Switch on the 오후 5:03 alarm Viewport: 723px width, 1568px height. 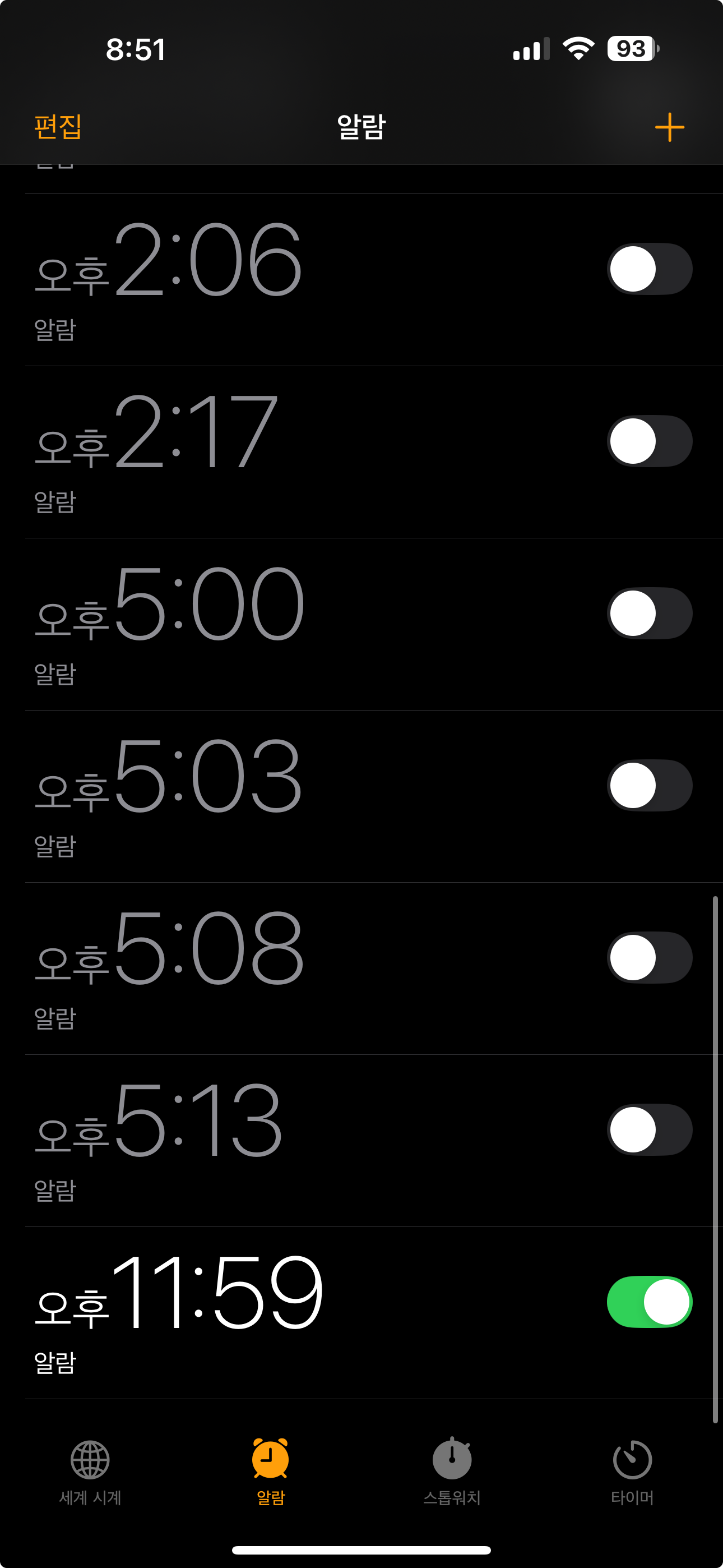click(x=649, y=786)
